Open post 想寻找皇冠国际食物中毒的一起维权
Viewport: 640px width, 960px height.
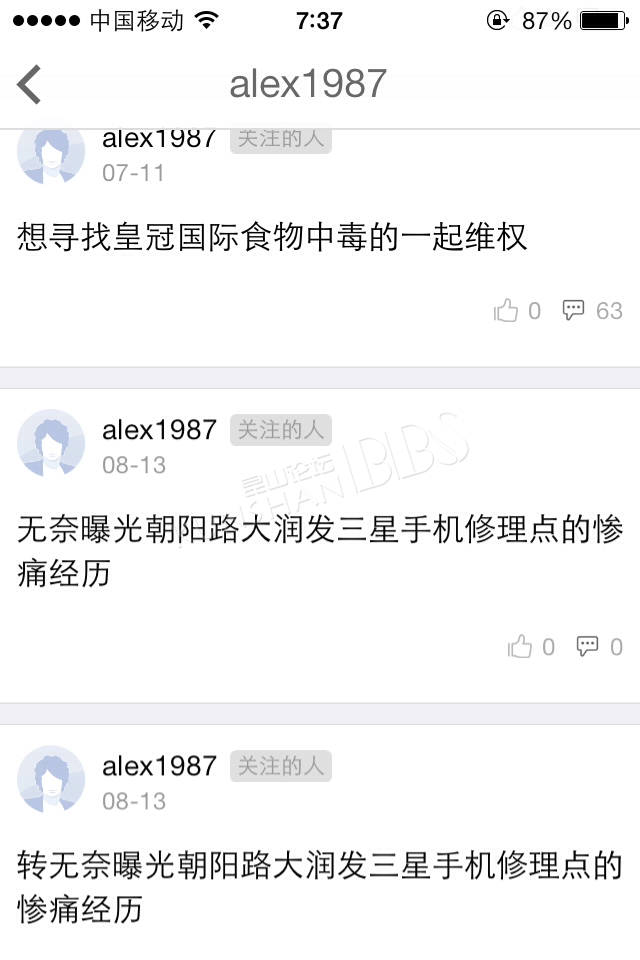pyautogui.click(x=272, y=237)
